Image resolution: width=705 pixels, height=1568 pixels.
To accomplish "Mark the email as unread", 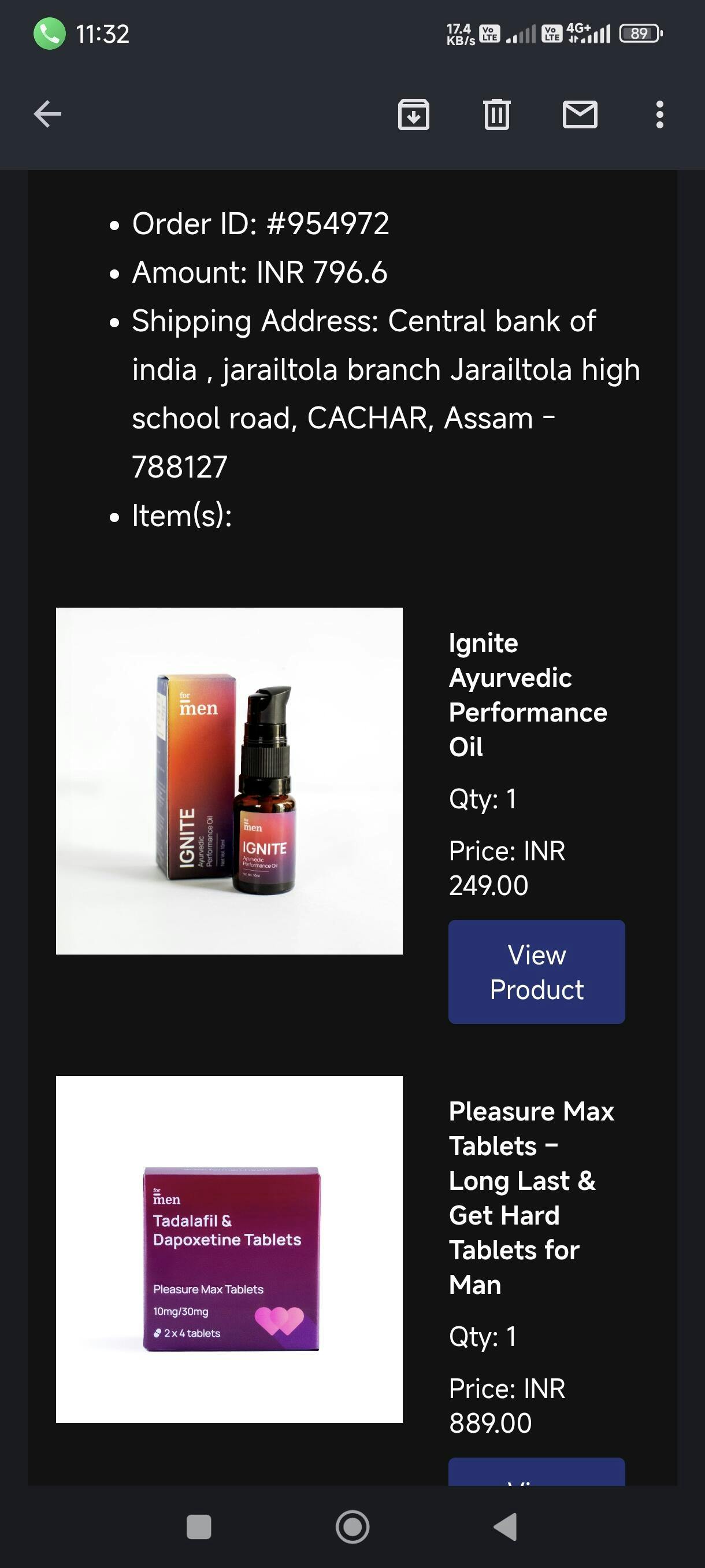I will (x=580, y=114).
